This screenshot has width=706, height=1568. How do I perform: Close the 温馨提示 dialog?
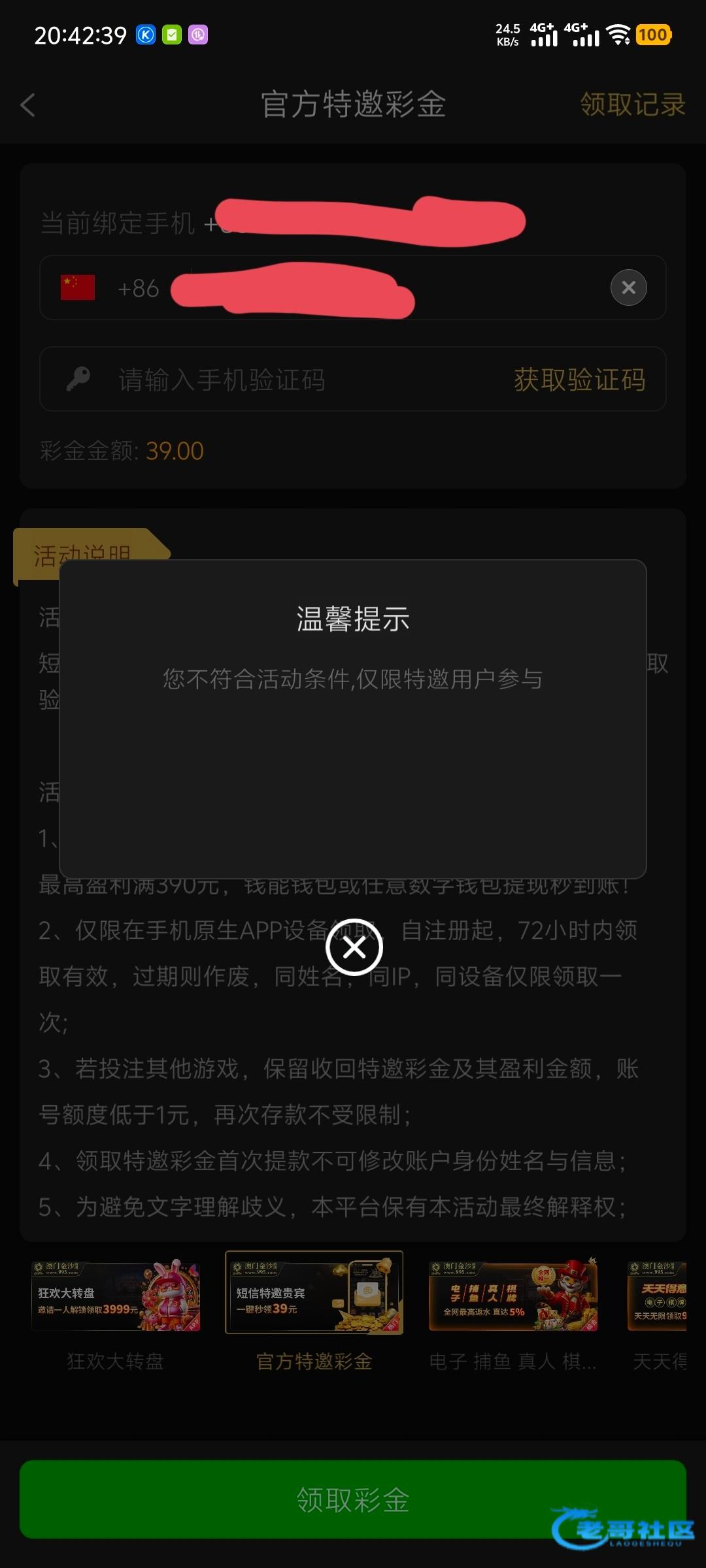(354, 947)
